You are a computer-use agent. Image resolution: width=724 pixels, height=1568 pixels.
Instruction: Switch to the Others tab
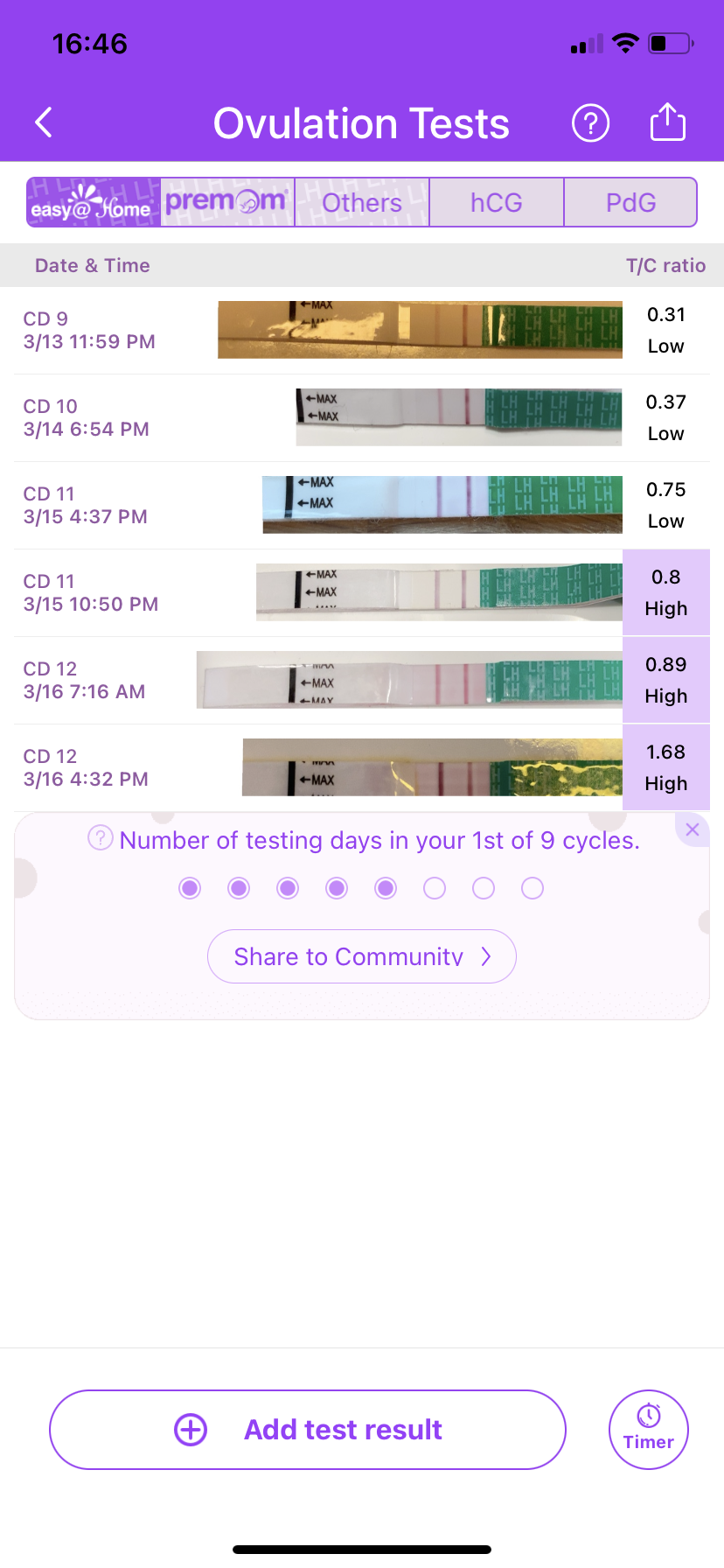362,202
